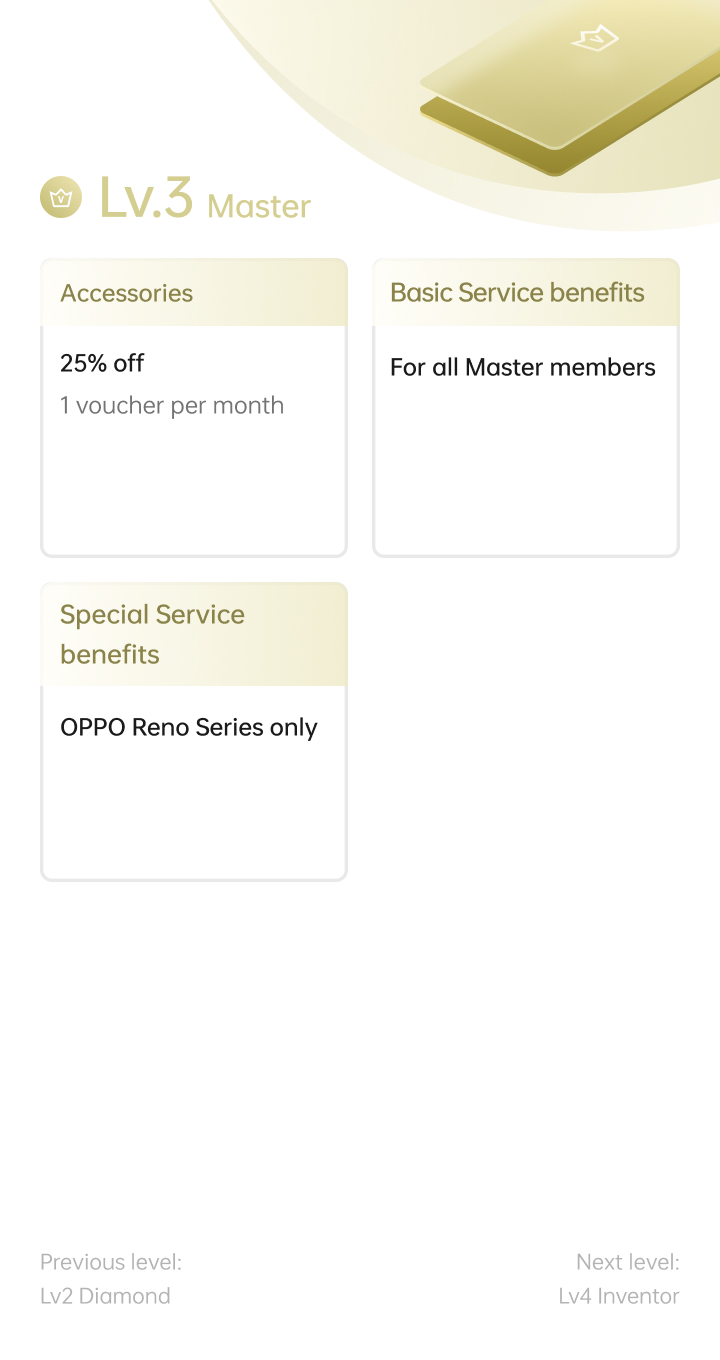Tap the crown icon on the gold membership card
The image size is (720, 1360).
596,40
